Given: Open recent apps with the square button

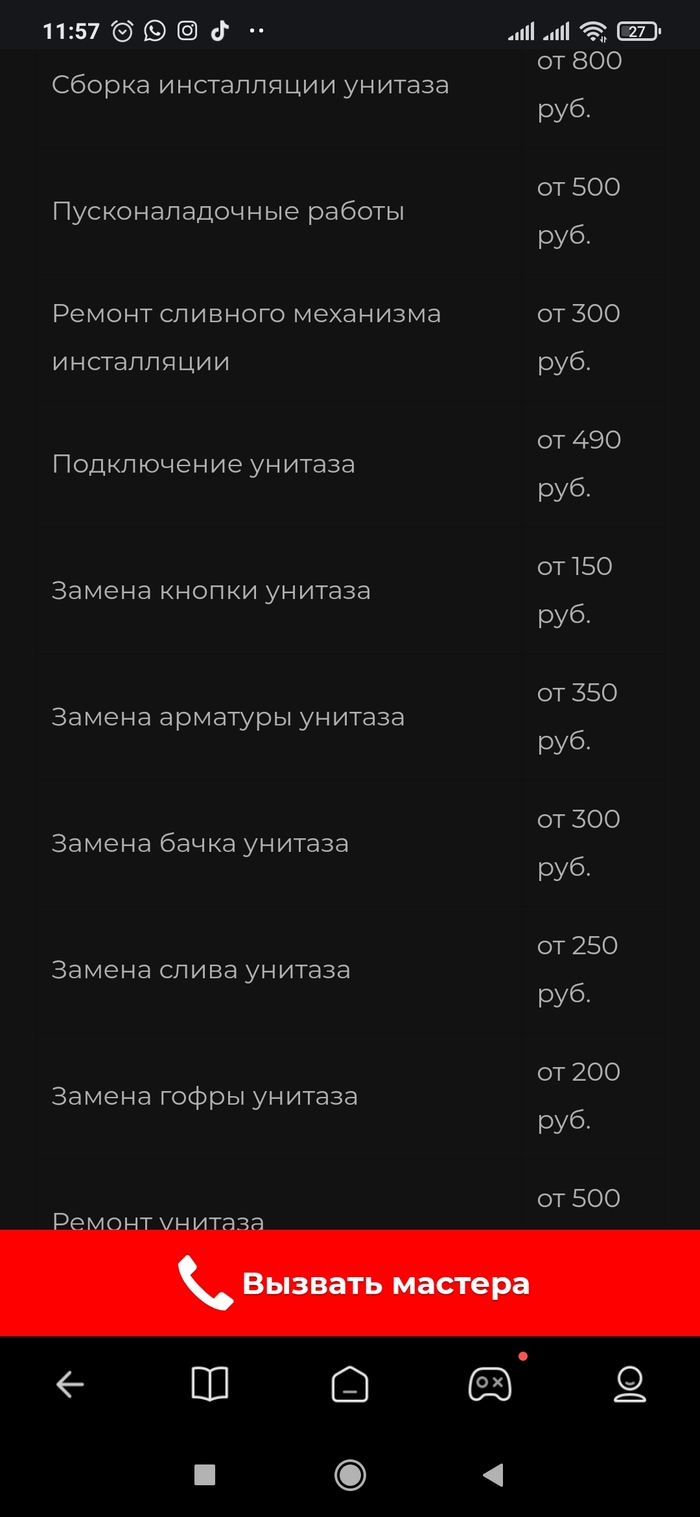Looking at the screenshot, I should coord(205,1474).
